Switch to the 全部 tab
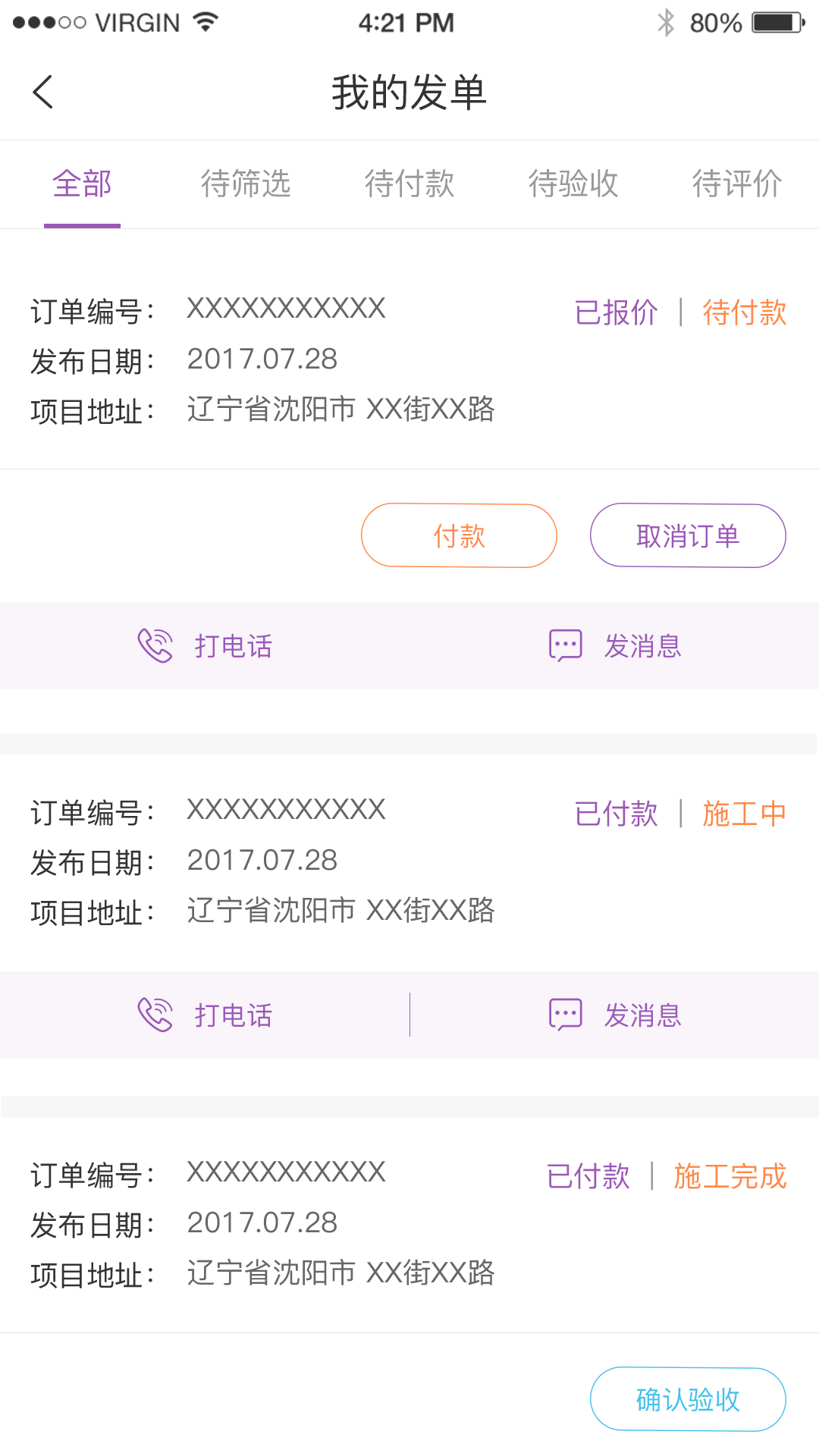Image resolution: width=819 pixels, height=1456 pixels. (x=82, y=184)
